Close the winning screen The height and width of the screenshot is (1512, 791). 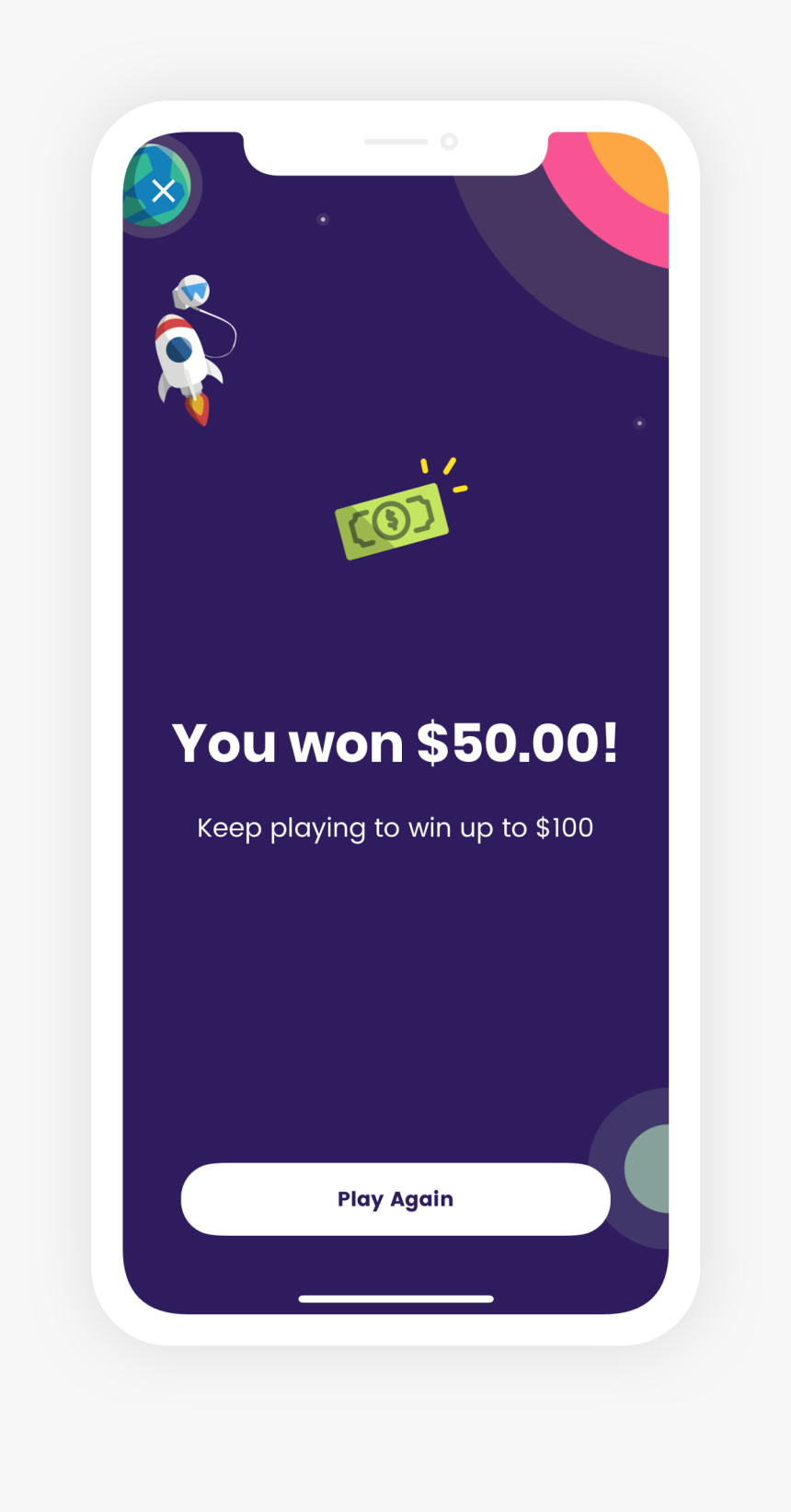point(164,190)
